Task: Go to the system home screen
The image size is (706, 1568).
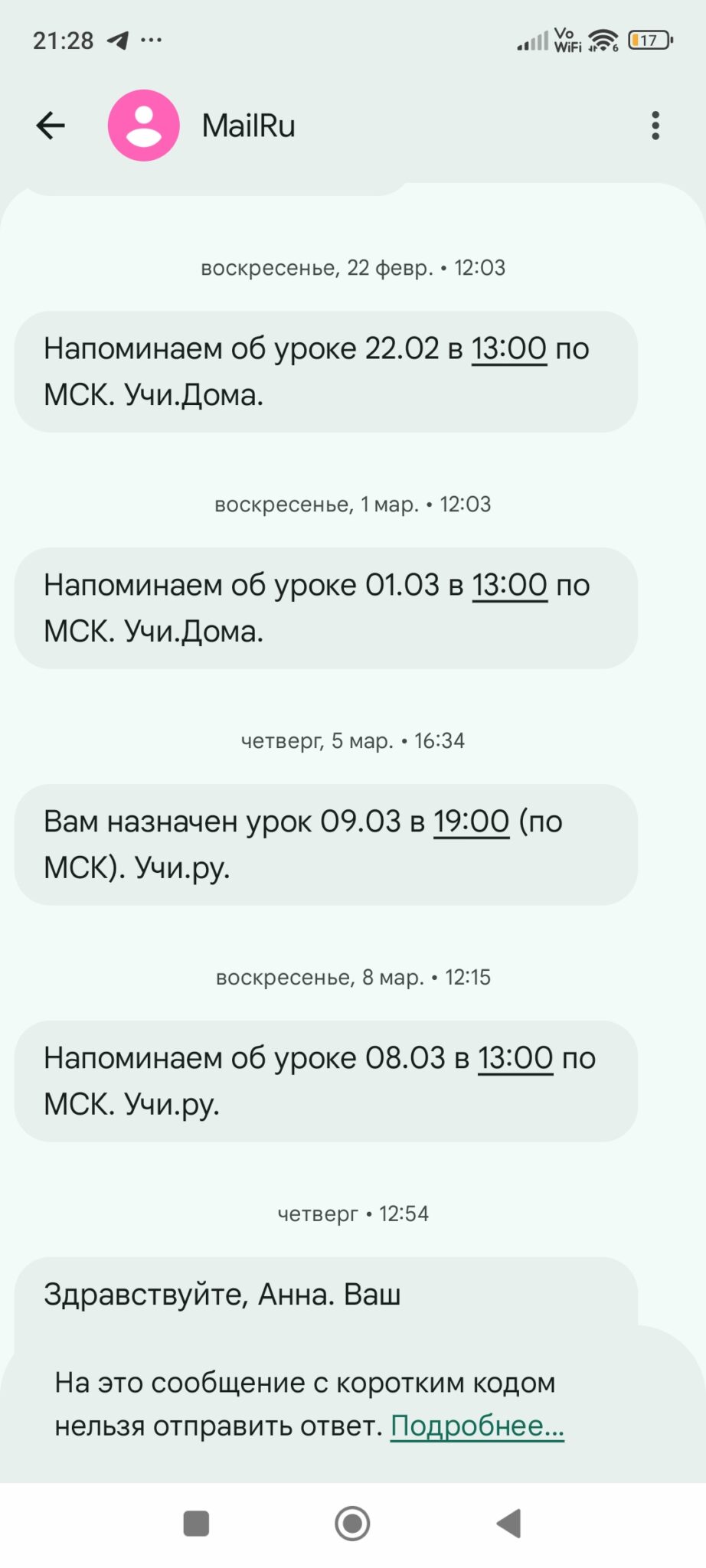Action: [x=352, y=1524]
